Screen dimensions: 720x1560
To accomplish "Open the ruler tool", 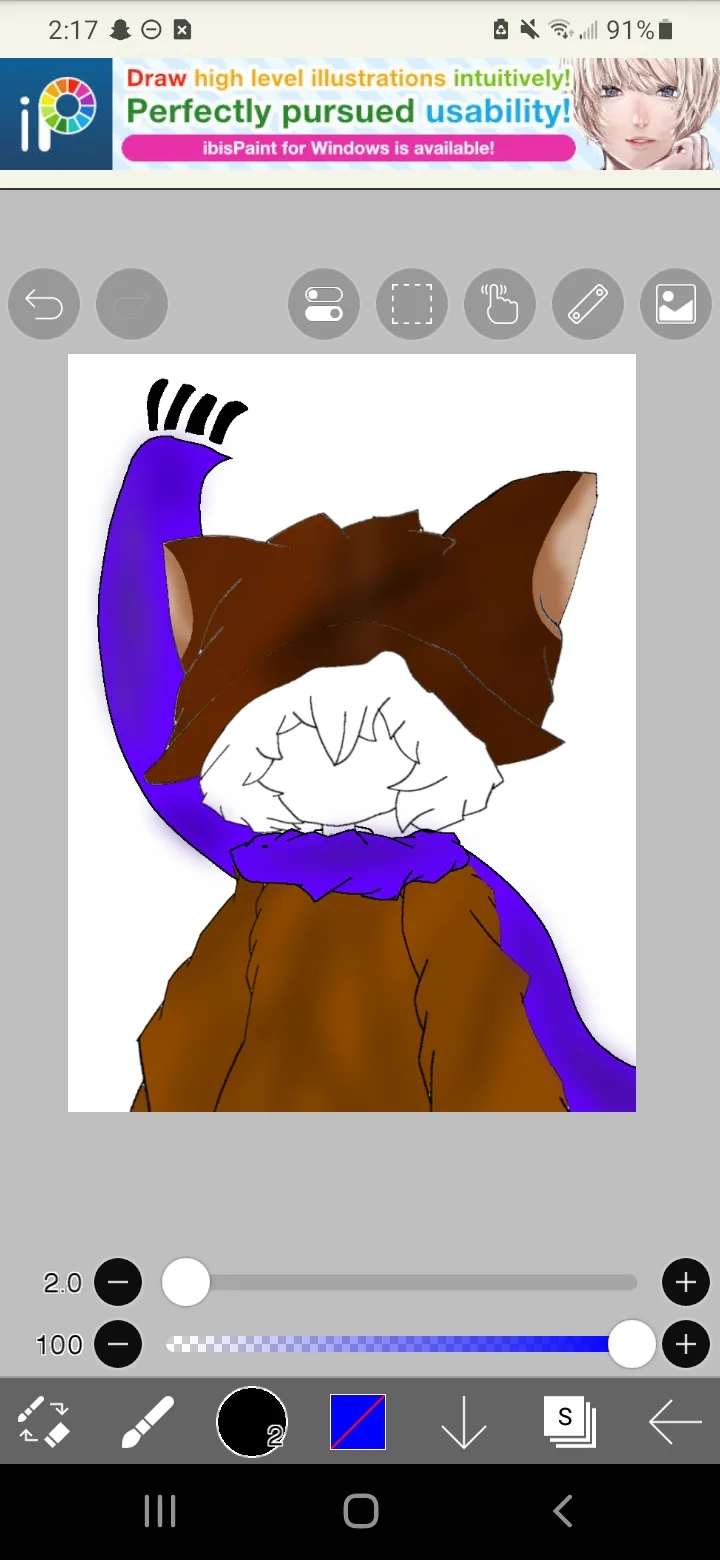I will click(x=588, y=304).
